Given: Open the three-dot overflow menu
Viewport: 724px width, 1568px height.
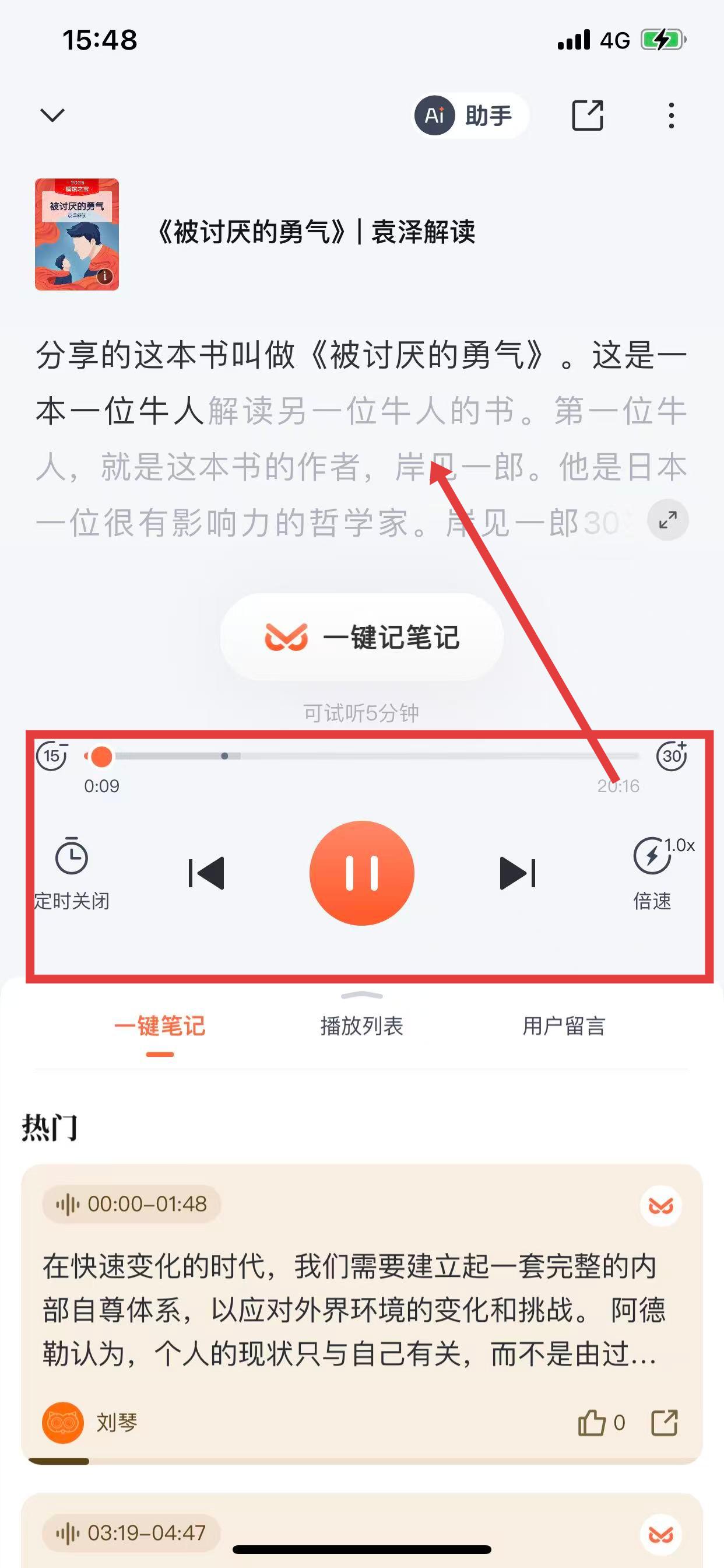Looking at the screenshot, I should point(671,116).
